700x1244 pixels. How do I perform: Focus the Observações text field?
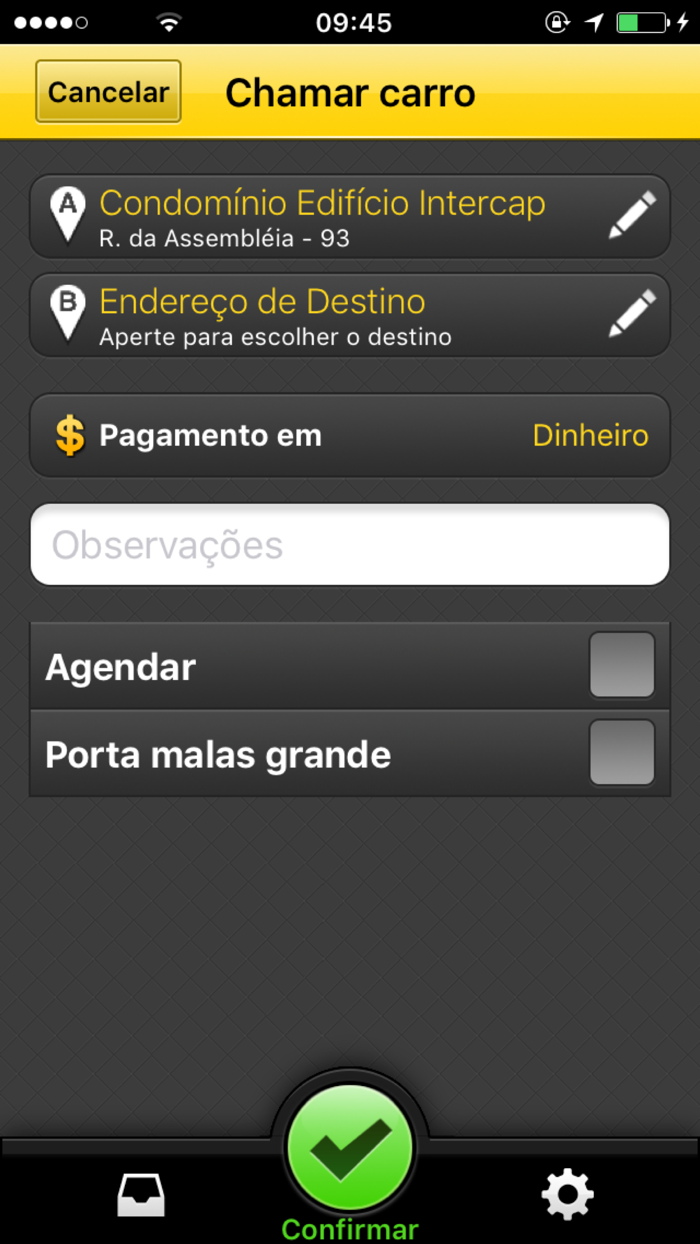click(x=349, y=545)
